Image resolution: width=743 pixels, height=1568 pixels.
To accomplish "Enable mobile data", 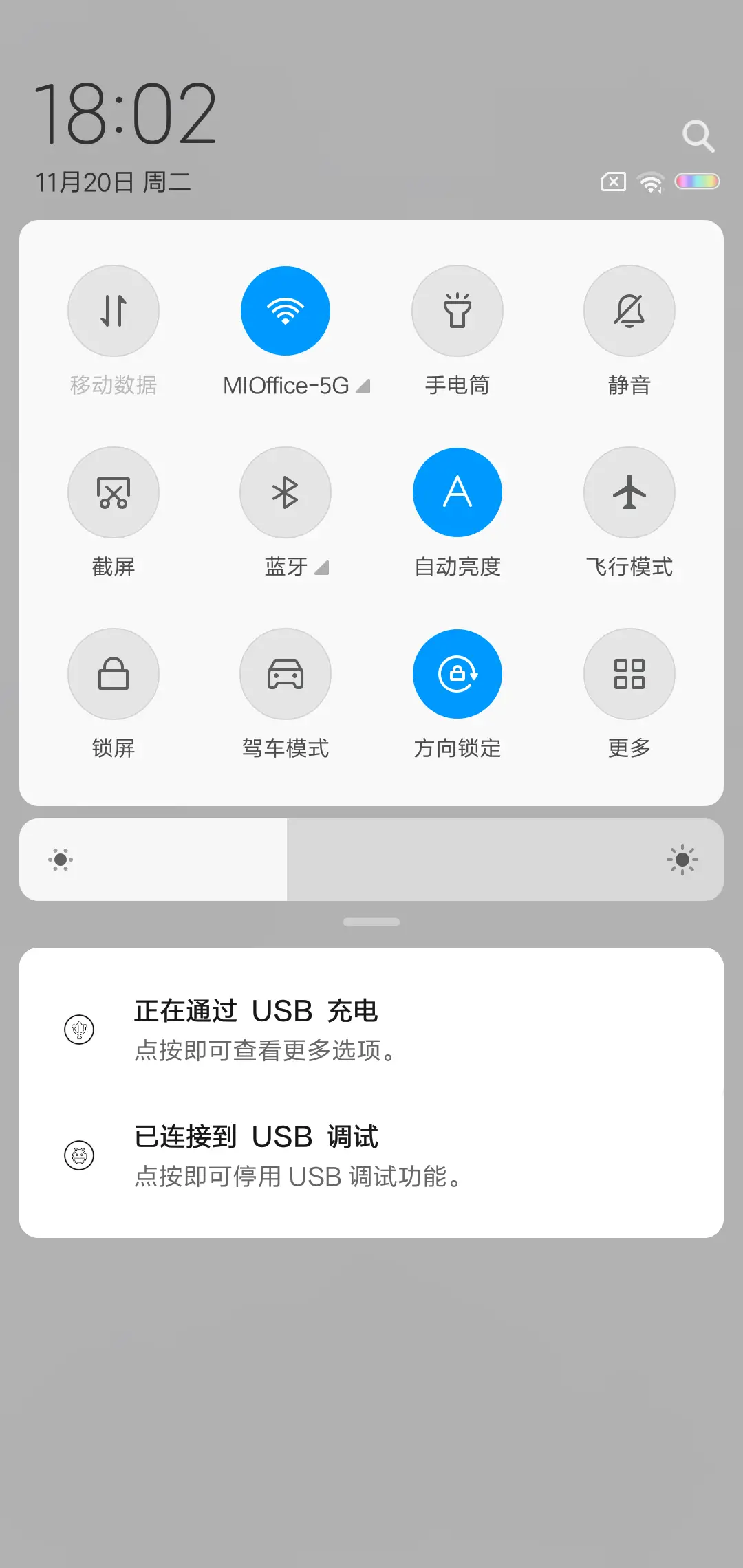I will click(x=114, y=311).
